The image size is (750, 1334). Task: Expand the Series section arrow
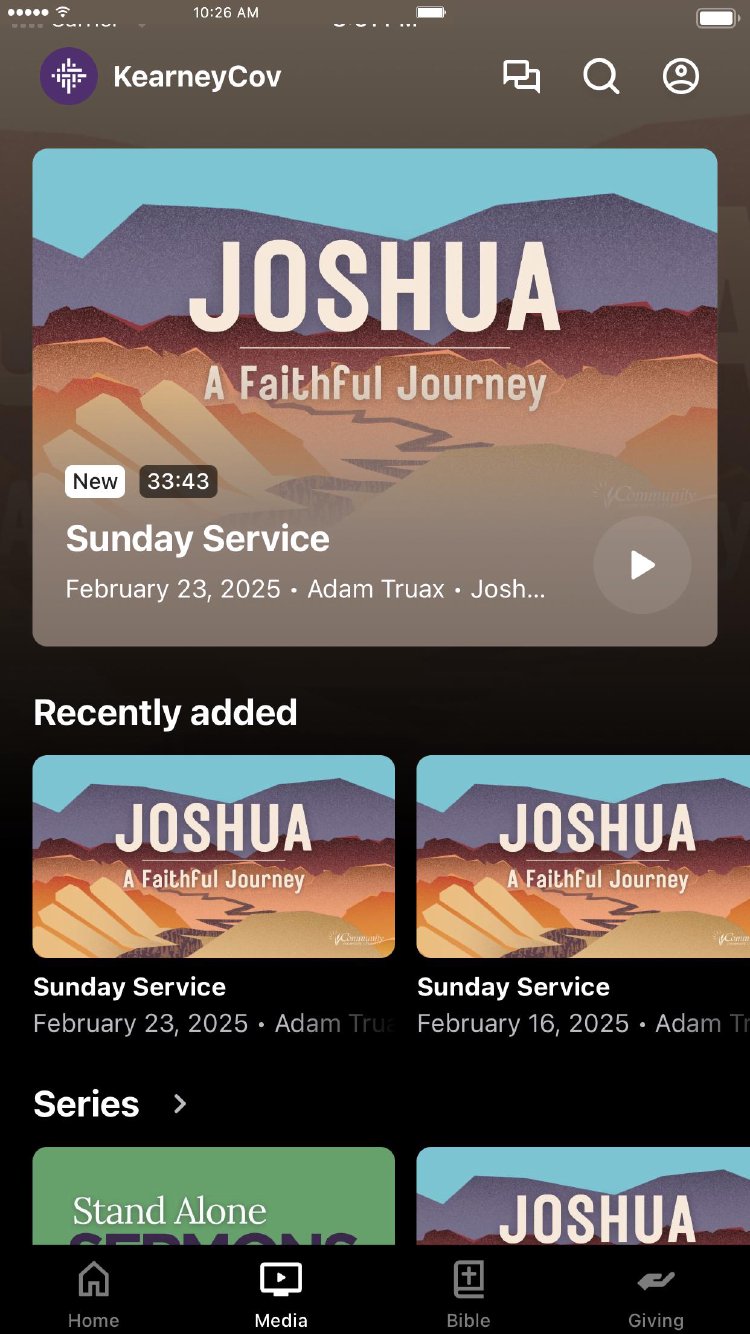coord(180,1104)
